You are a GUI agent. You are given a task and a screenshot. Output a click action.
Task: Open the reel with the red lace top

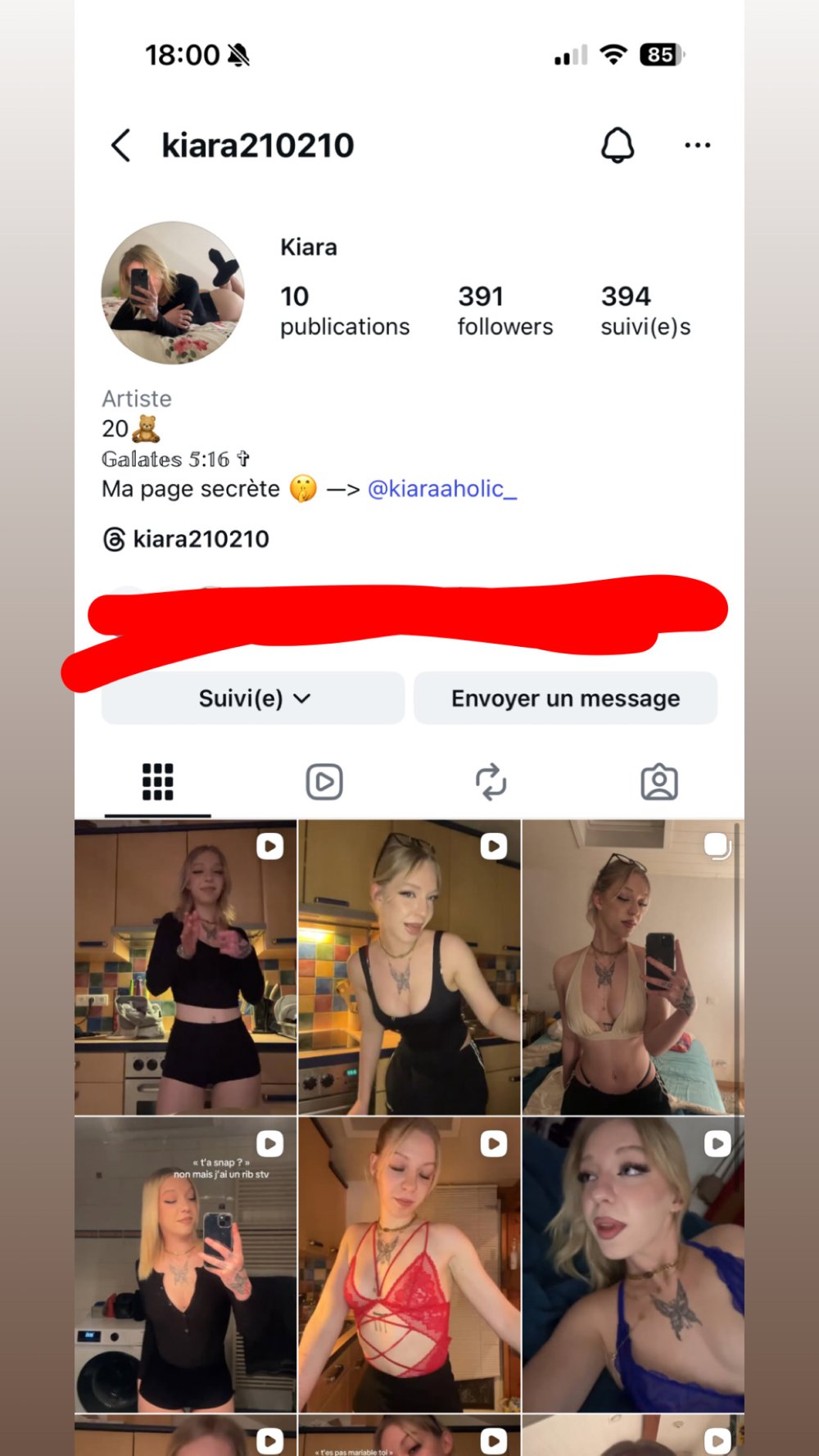(409, 1265)
